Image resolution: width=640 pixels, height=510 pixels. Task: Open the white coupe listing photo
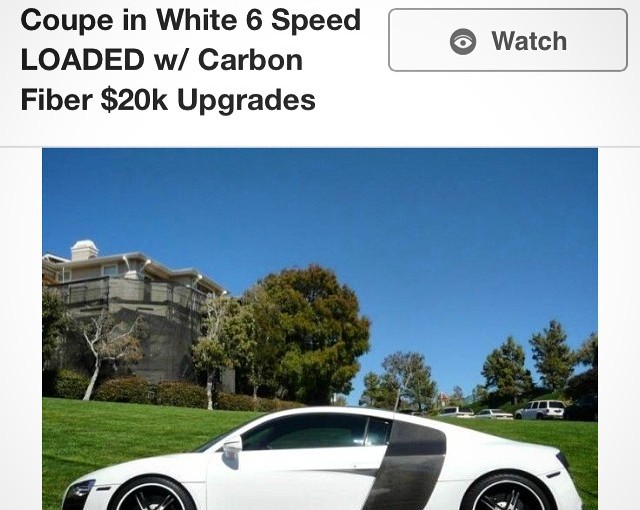(320, 330)
